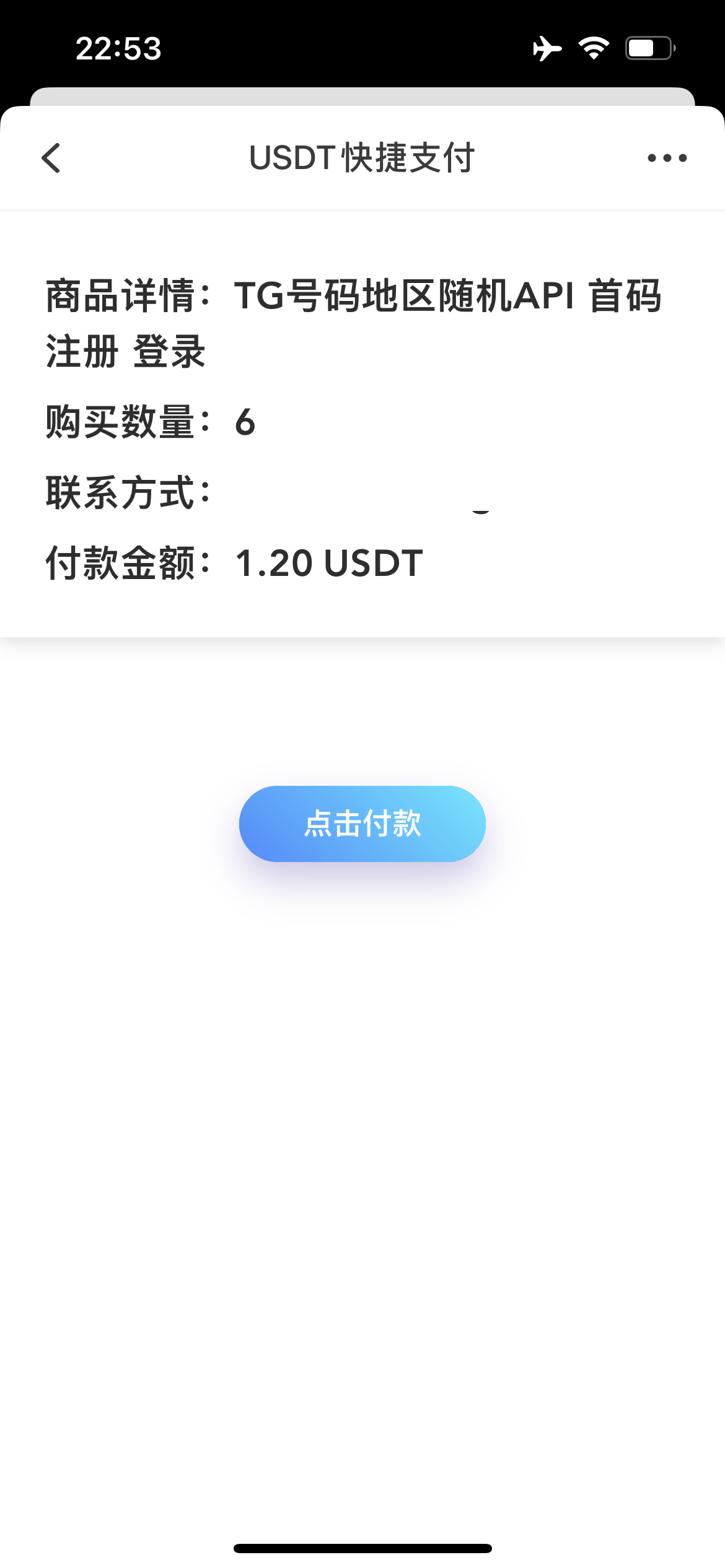This screenshot has width=725, height=1568.
Task: Select the USDT快捷支付 title text
Action: click(361, 159)
